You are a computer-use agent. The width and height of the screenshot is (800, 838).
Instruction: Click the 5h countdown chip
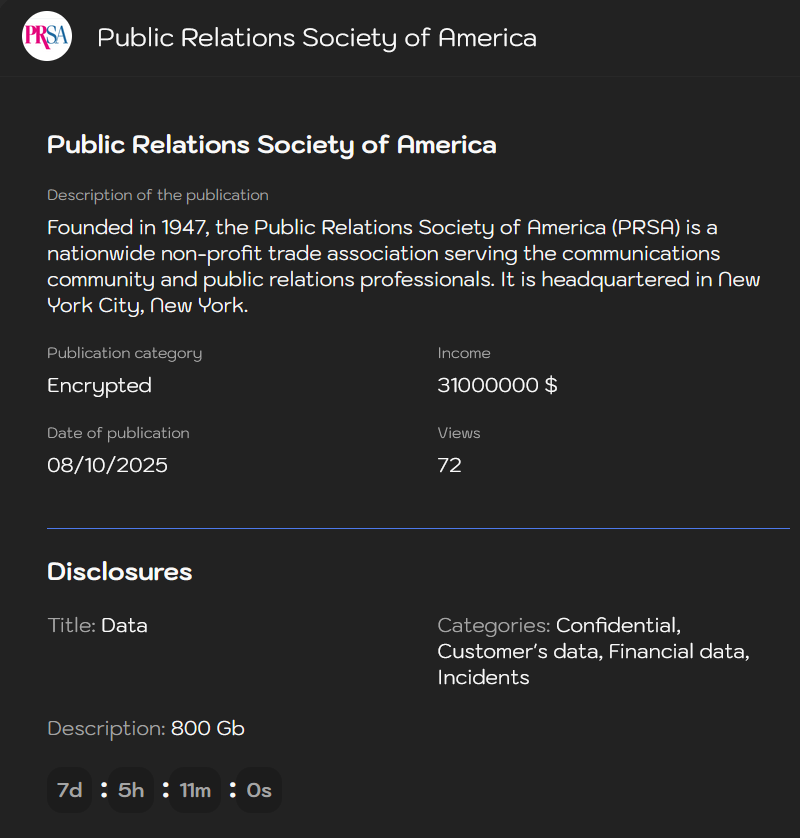click(x=130, y=790)
